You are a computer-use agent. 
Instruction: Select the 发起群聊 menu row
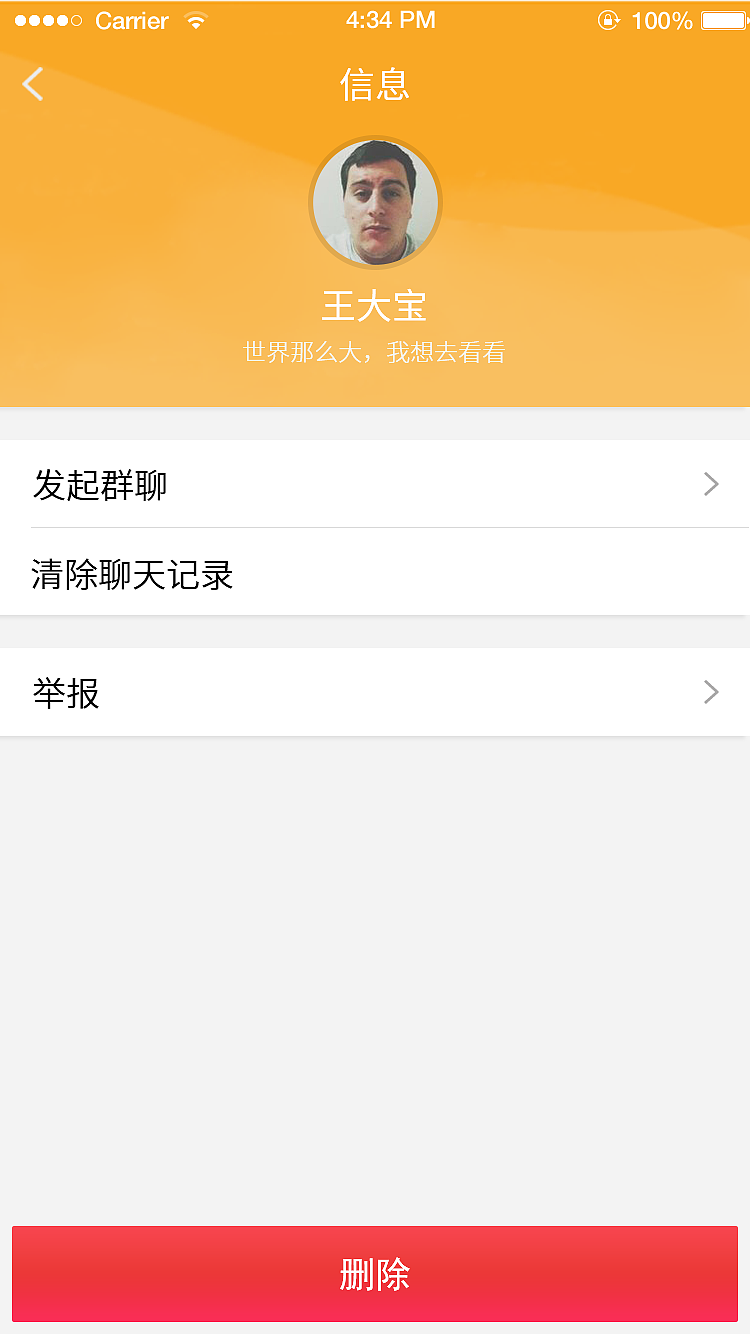(375, 484)
